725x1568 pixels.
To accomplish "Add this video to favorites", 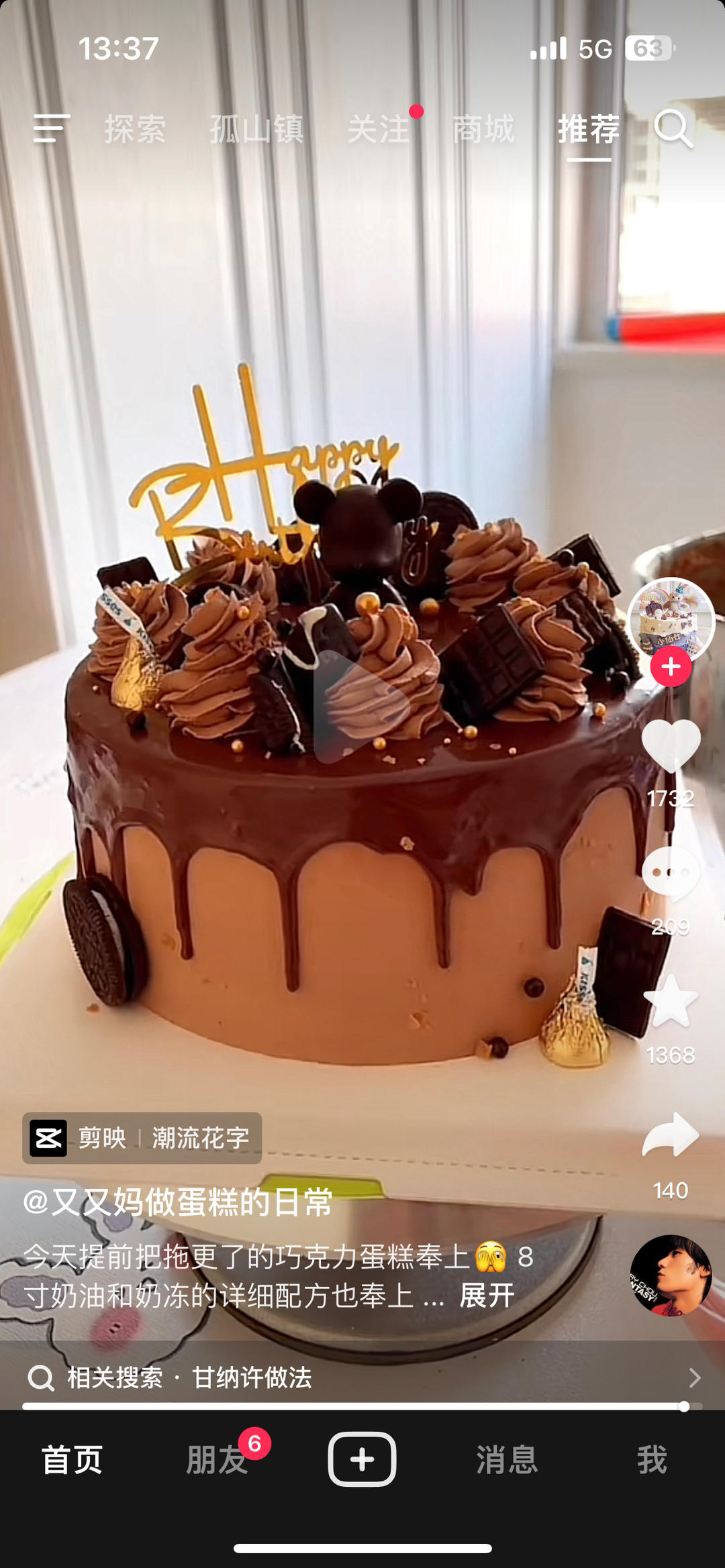I will pyautogui.click(x=671, y=1001).
